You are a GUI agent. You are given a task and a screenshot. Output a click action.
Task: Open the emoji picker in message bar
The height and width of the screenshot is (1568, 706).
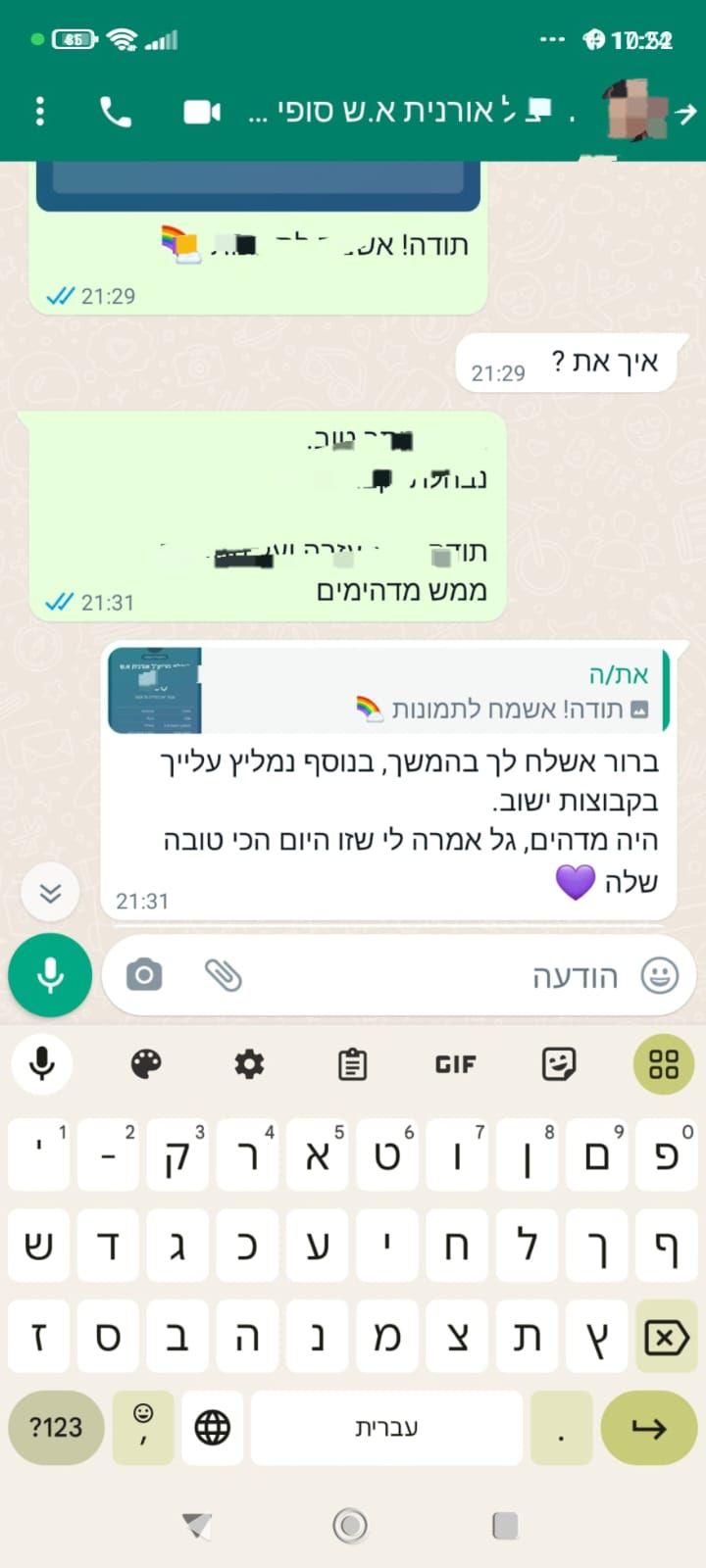[x=659, y=975]
